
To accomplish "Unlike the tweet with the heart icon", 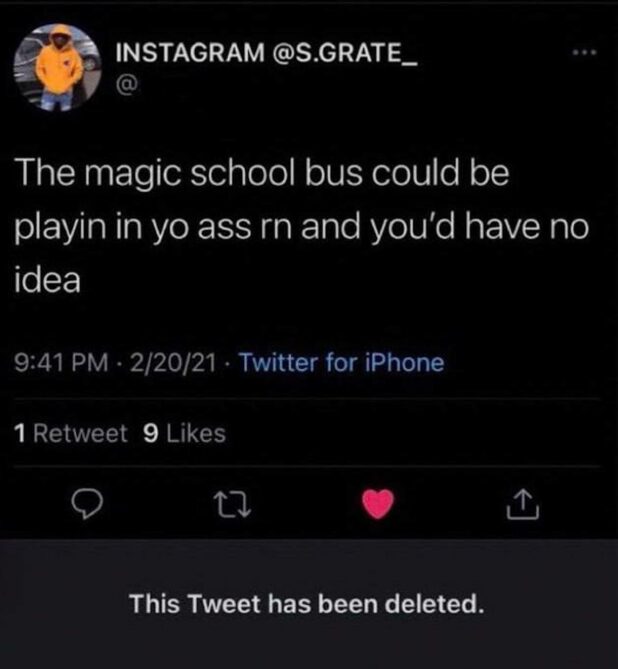I will coord(376,508).
